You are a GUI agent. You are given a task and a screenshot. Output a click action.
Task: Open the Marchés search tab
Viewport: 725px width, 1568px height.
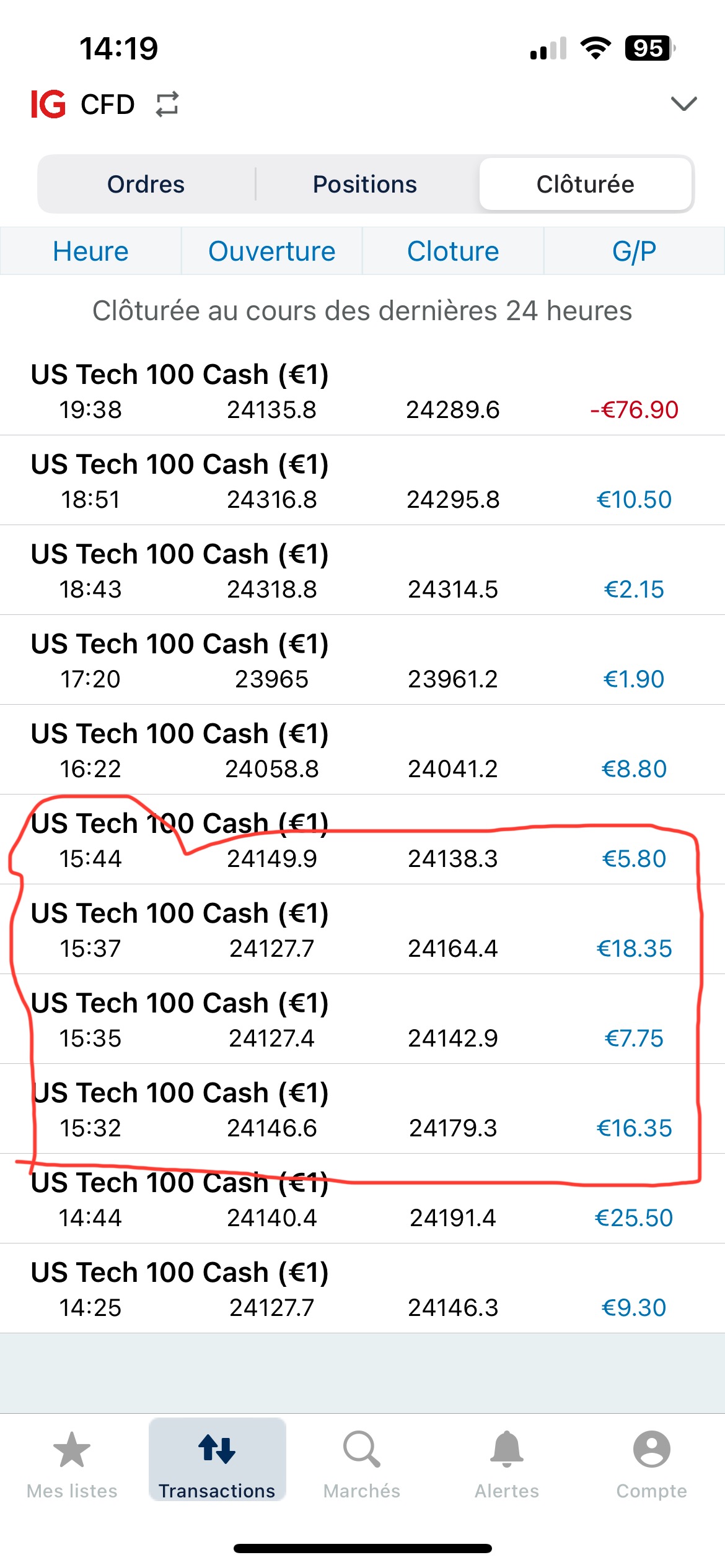point(362,1464)
